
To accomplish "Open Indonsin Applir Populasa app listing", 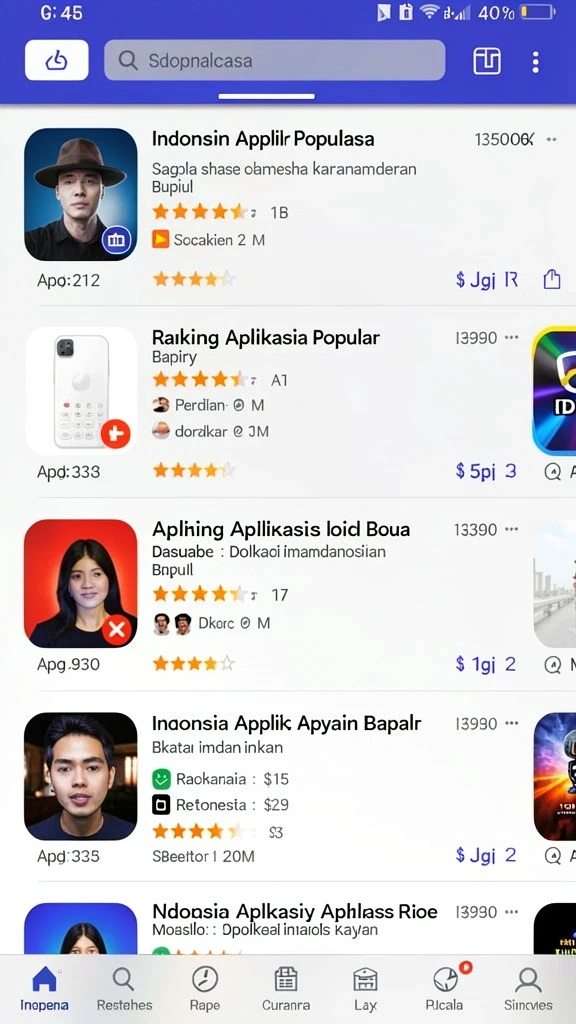I will [x=263, y=139].
